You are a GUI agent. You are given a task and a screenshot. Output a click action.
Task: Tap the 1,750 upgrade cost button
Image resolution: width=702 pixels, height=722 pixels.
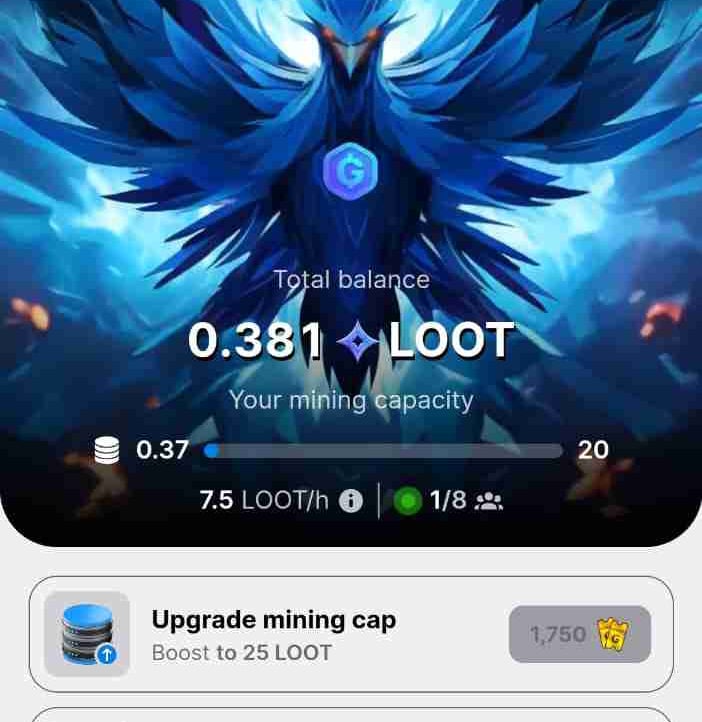click(x=580, y=634)
